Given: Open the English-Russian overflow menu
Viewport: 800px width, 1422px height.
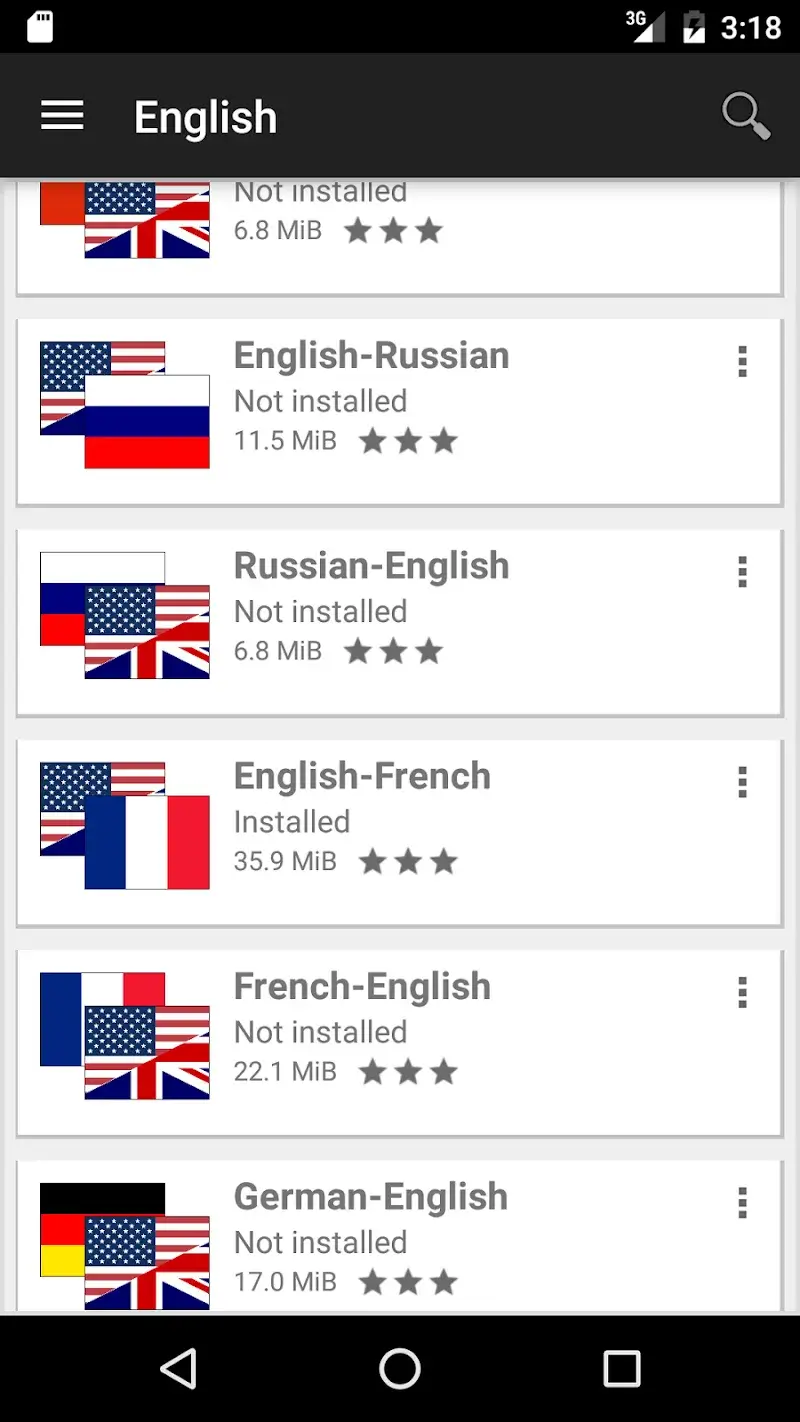Looking at the screenshot, I should 742,361.
